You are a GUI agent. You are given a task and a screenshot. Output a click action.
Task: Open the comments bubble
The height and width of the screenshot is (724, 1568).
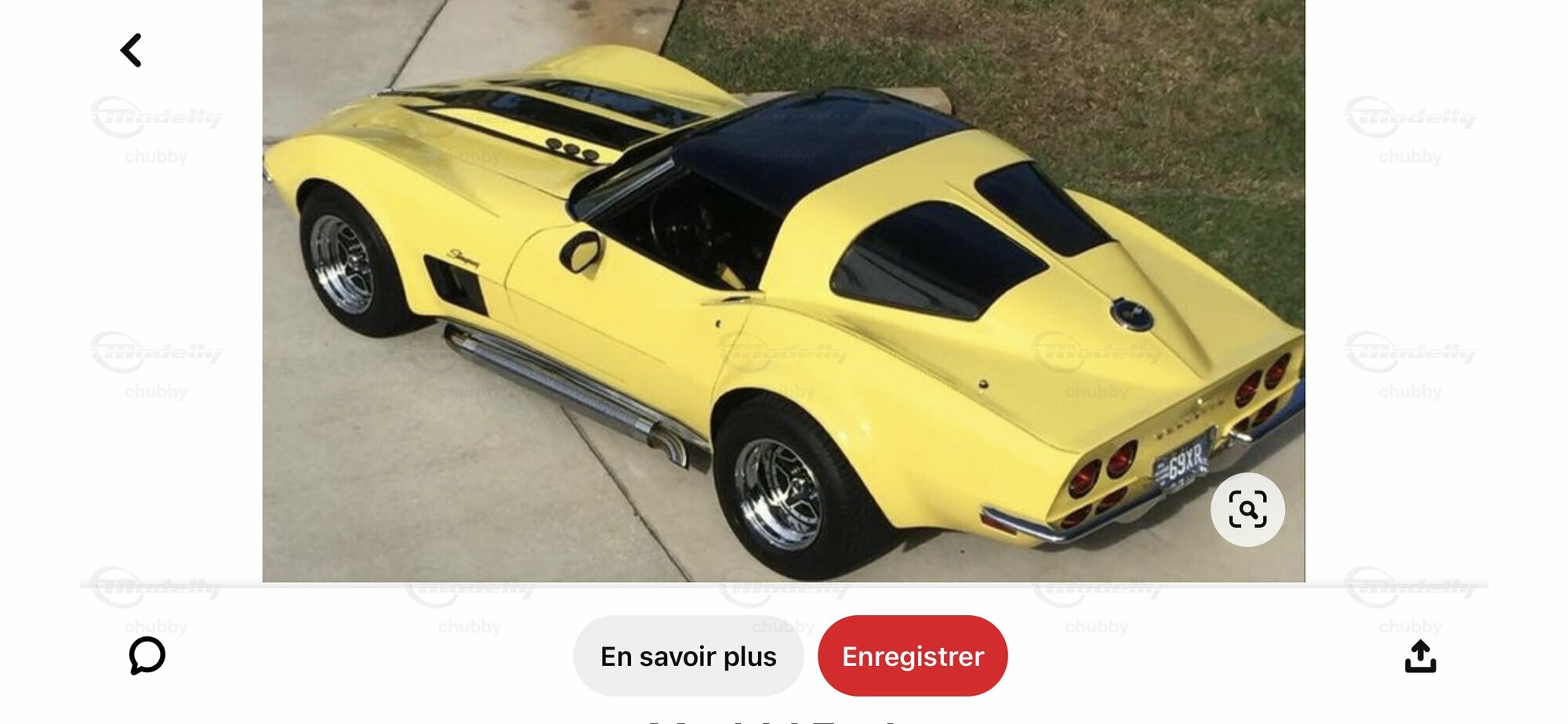click(147, 655)
